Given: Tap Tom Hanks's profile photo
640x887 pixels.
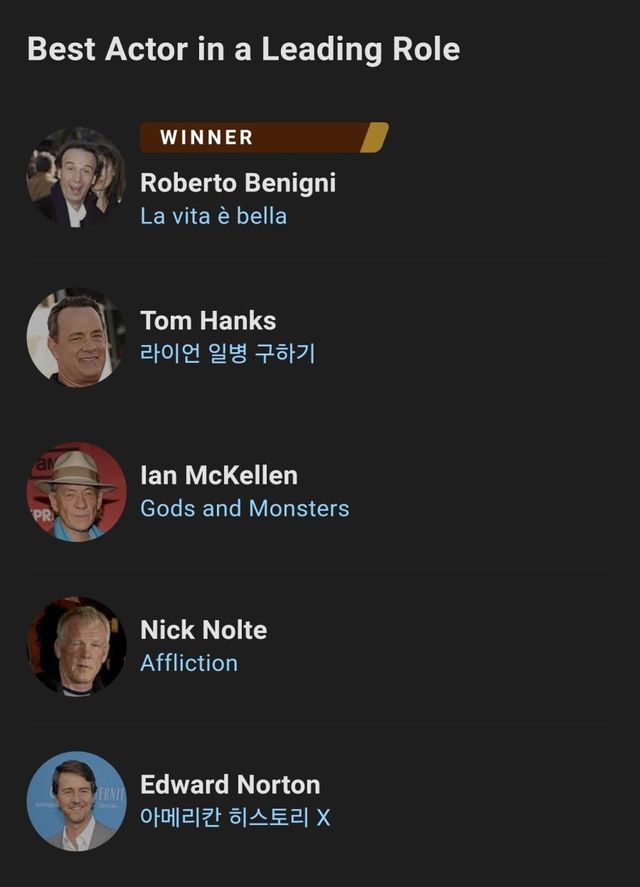Looking at the screenshot, I should (76, 337).
